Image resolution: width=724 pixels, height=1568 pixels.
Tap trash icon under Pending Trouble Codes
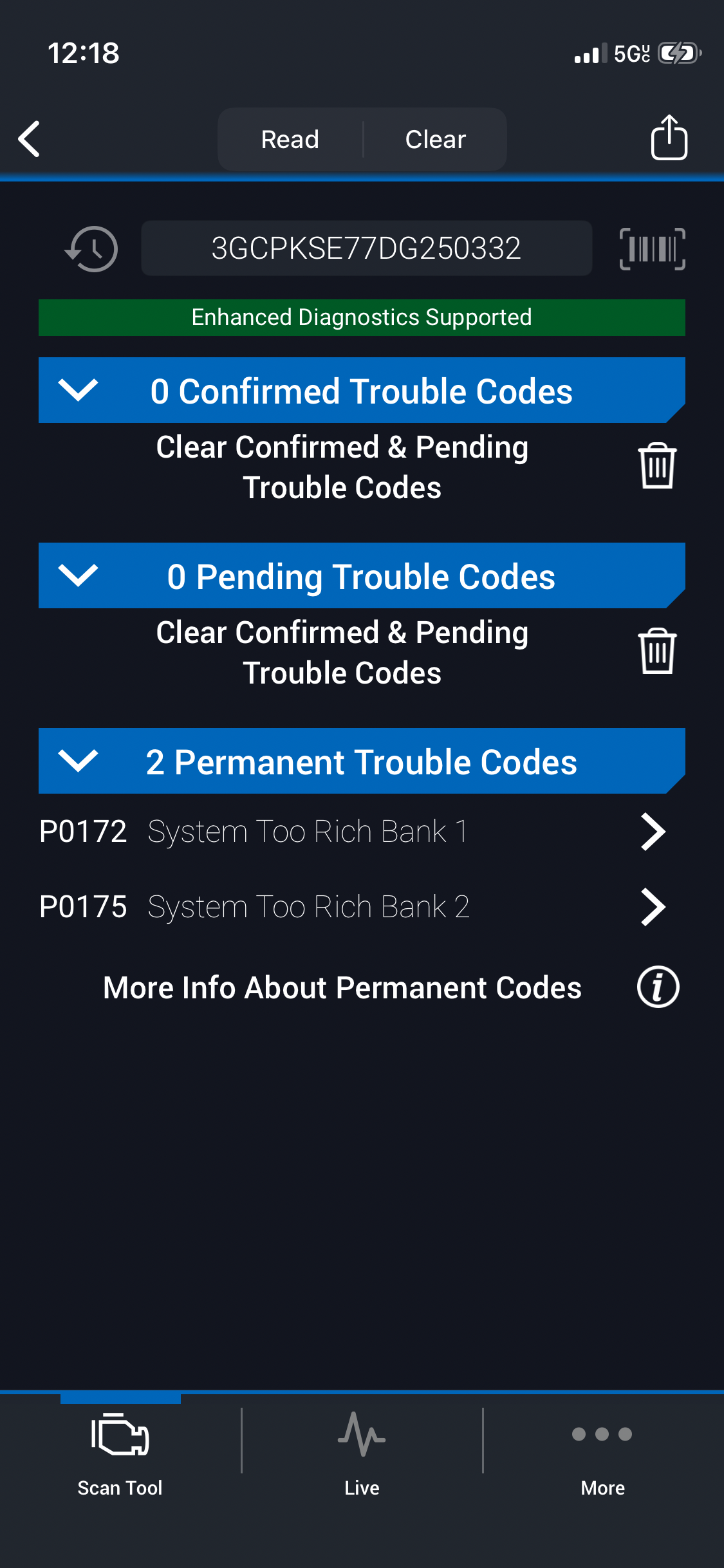click(x=657, y=651)
